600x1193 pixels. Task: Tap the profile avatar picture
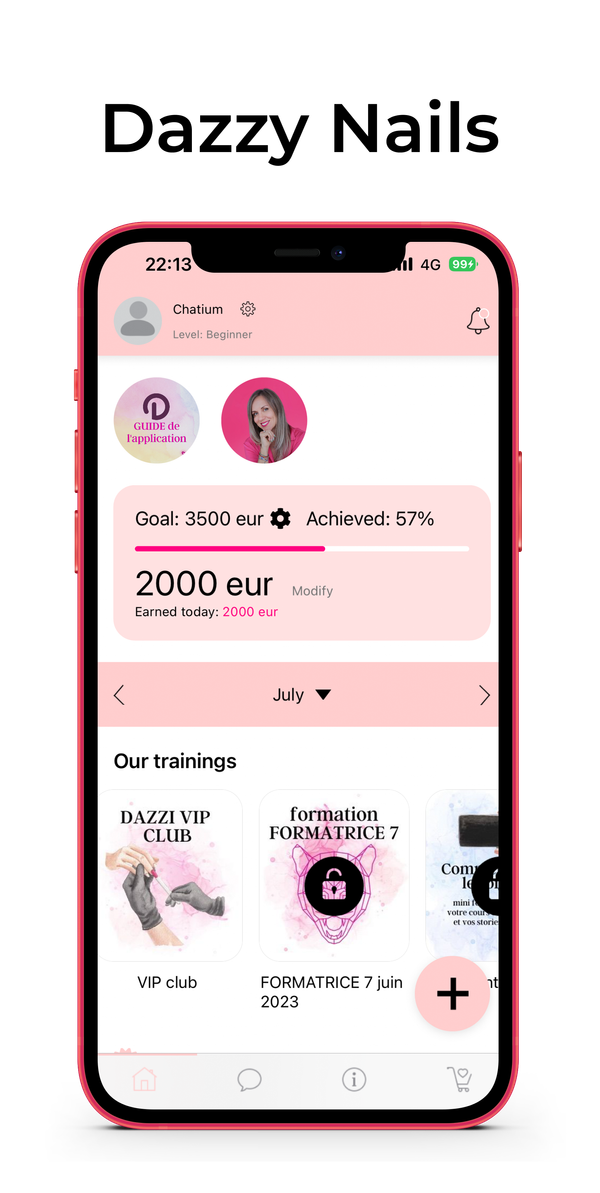[138, 321]
